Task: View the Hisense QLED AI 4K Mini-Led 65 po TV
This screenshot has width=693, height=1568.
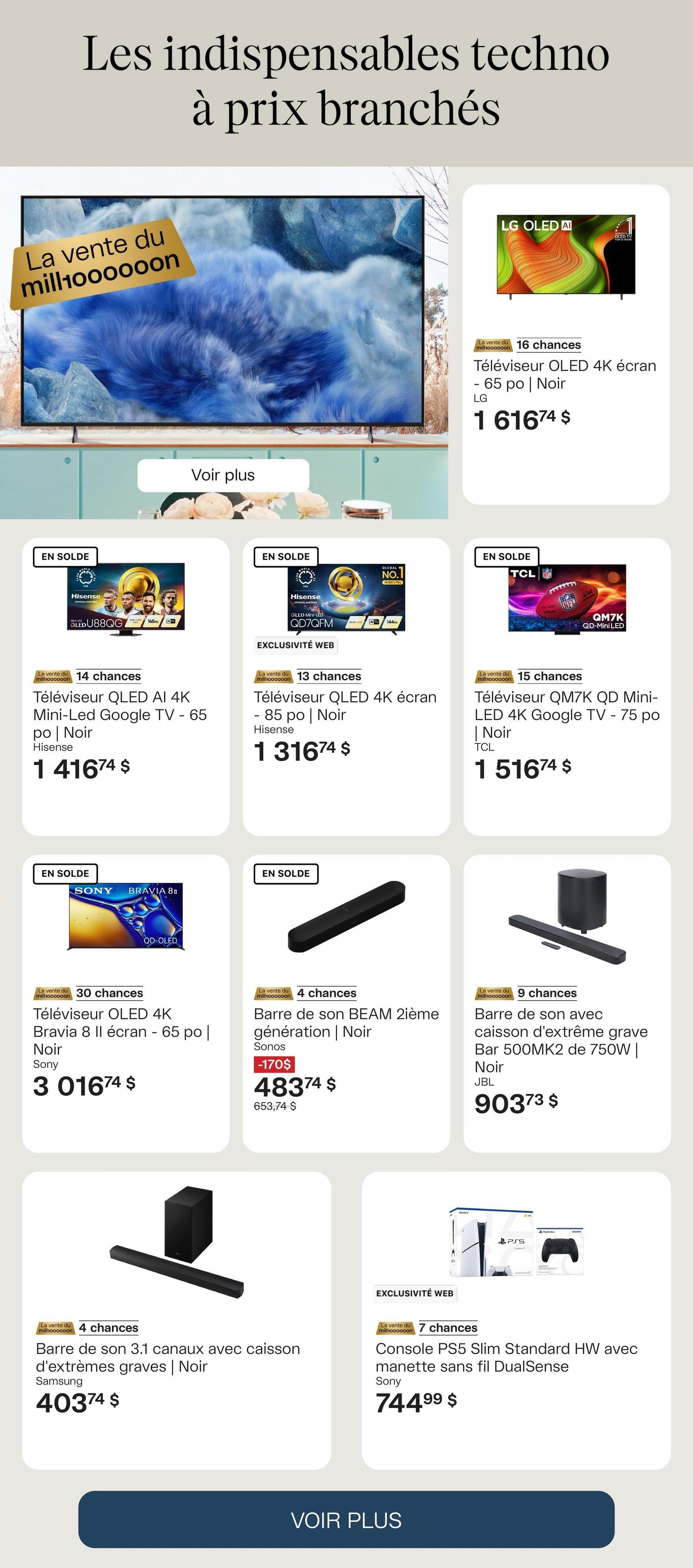Action: (125, 686)
